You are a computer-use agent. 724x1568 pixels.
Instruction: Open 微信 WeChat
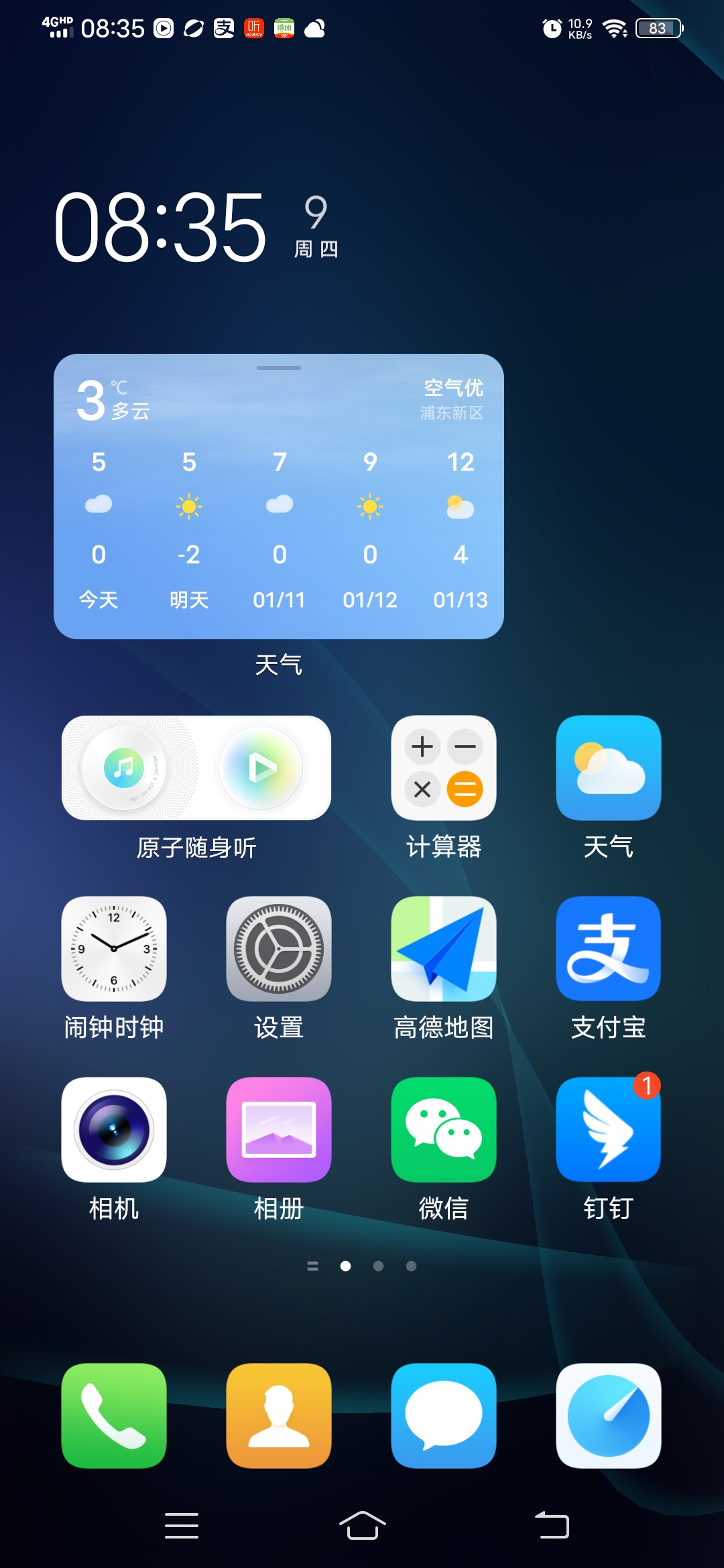[444, 1130]
